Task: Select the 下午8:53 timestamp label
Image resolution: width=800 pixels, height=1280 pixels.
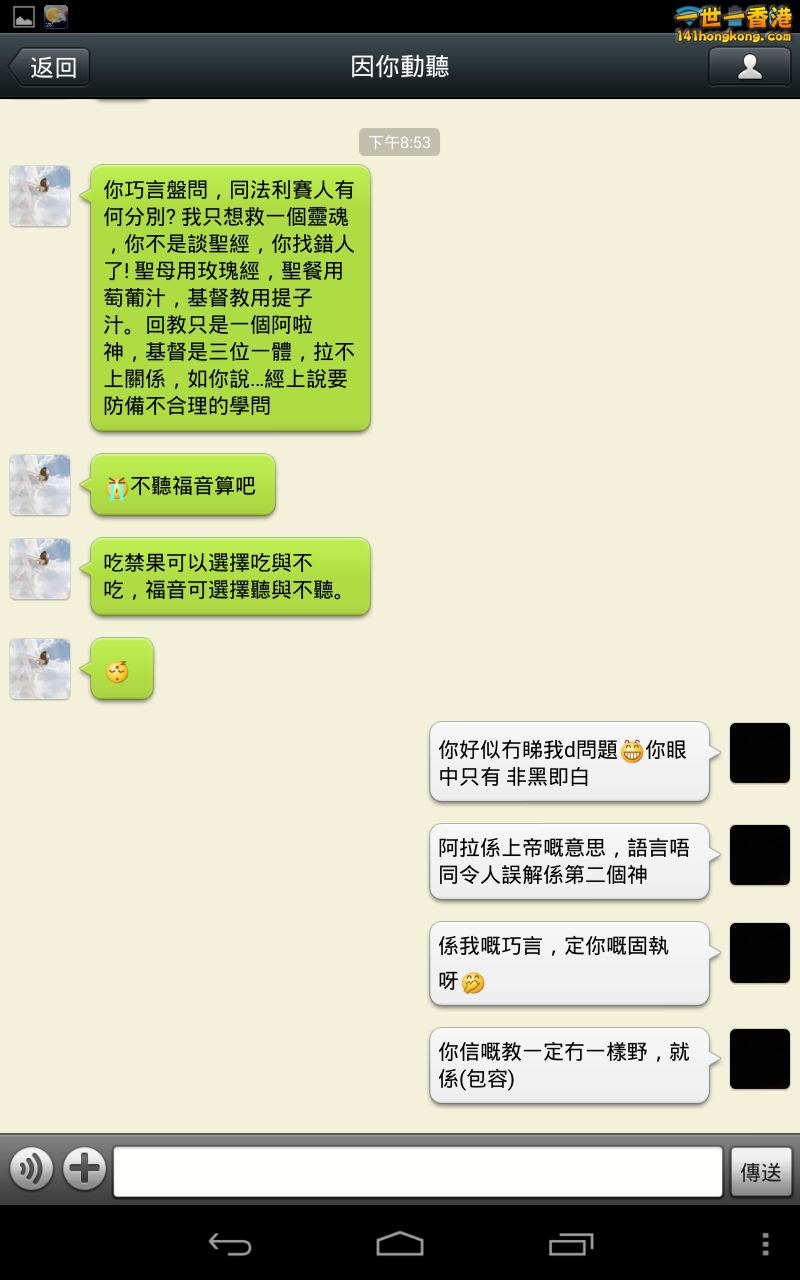Action: (399, 142)
